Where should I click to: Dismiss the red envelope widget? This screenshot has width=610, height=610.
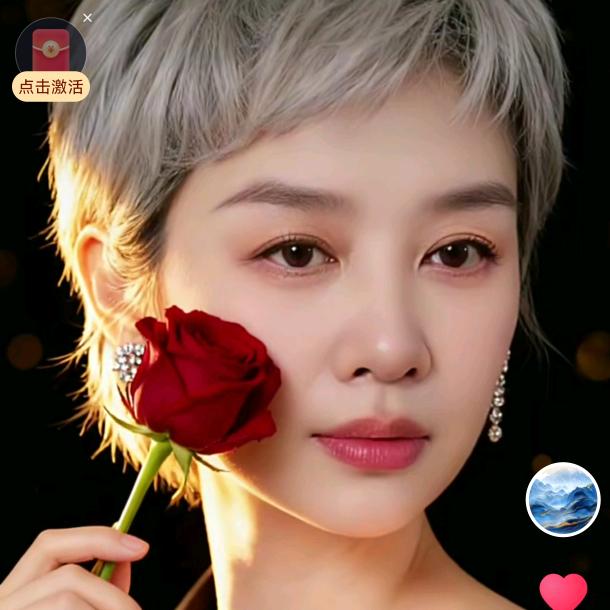coord(87,18)
